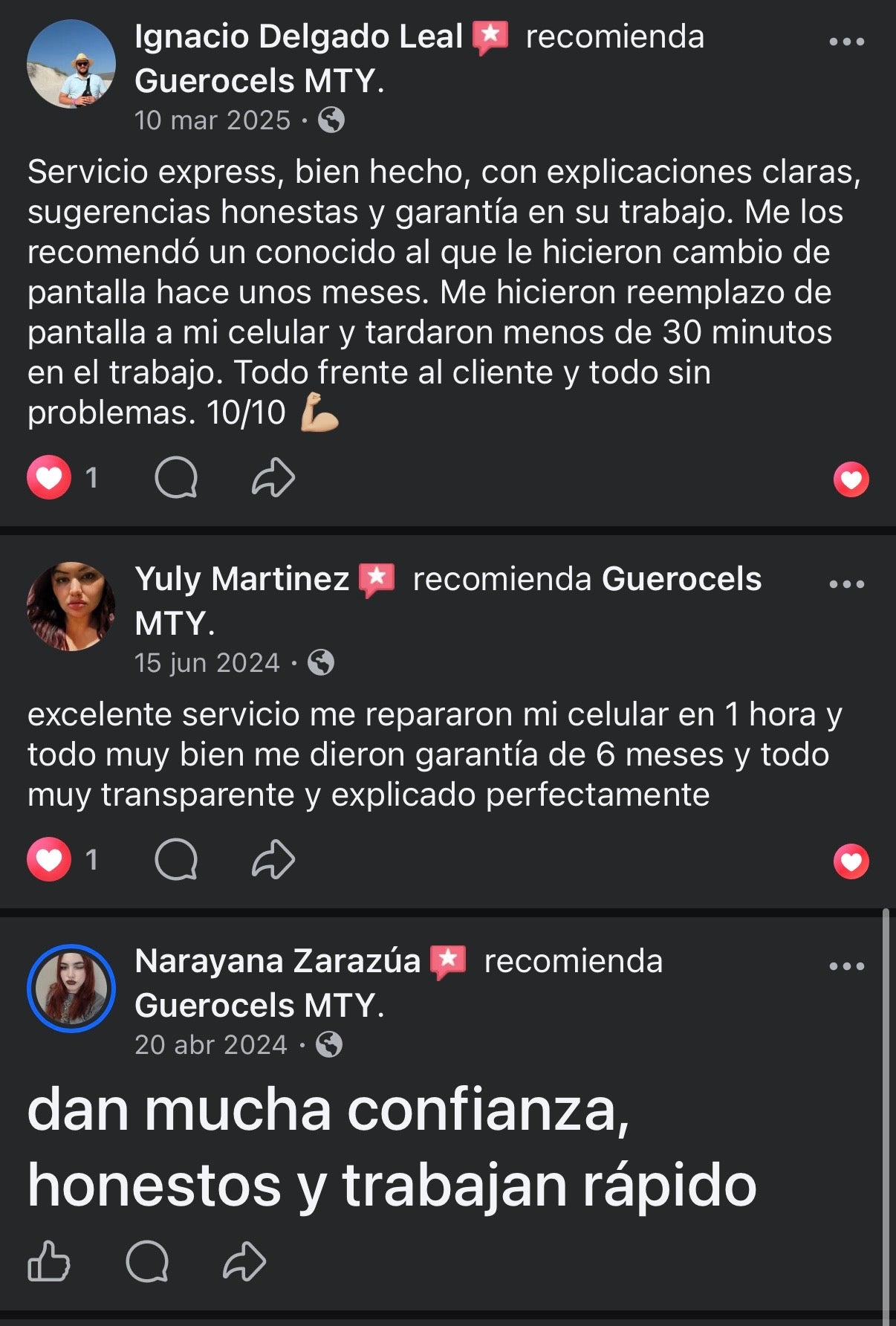The width and height of the screenshot is (896, 1326).
Task: Comment on Ignacio Delgado Leal's review
Action: tap(176, 477)
